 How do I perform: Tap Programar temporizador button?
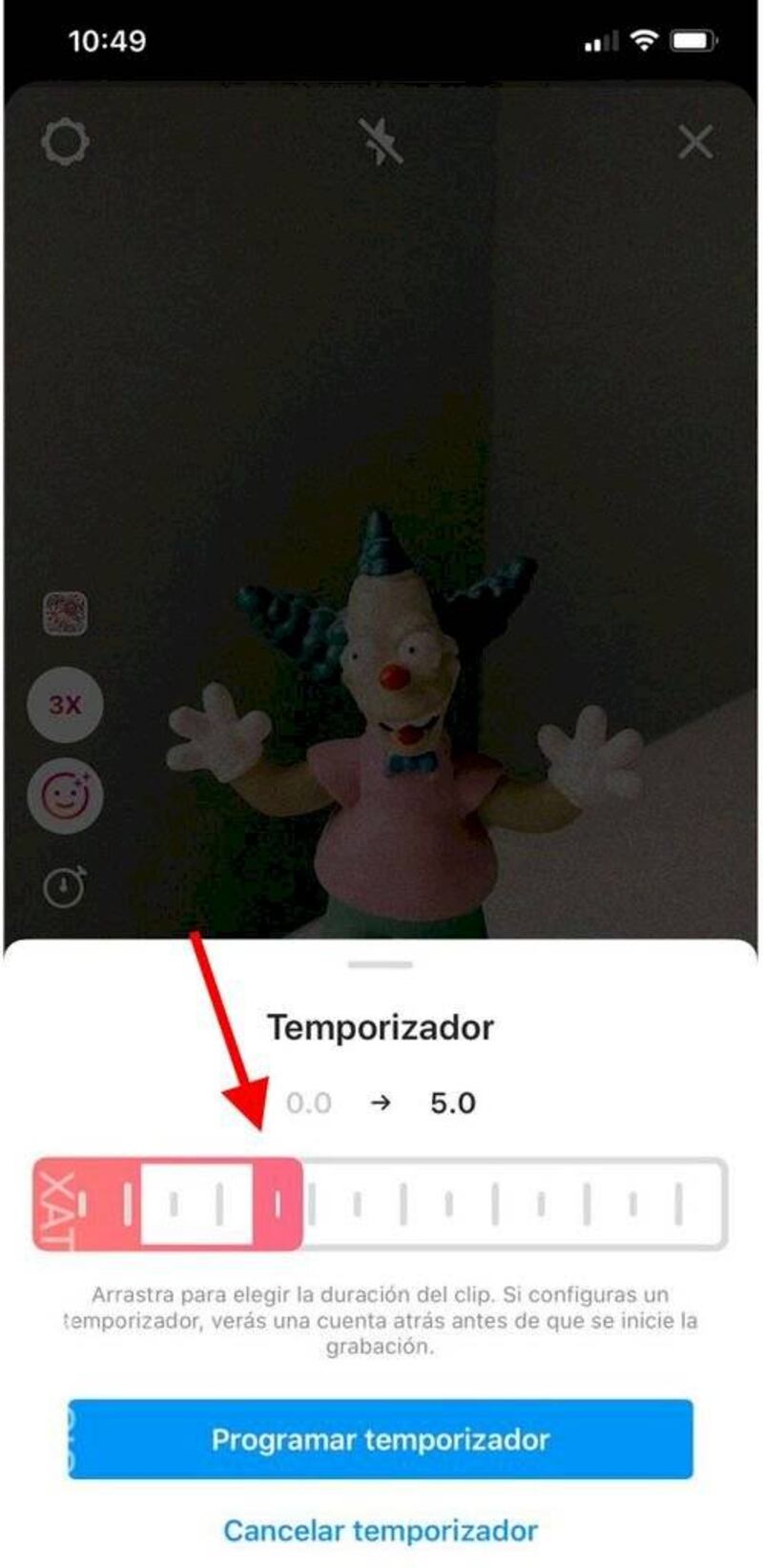(381, 1439)
